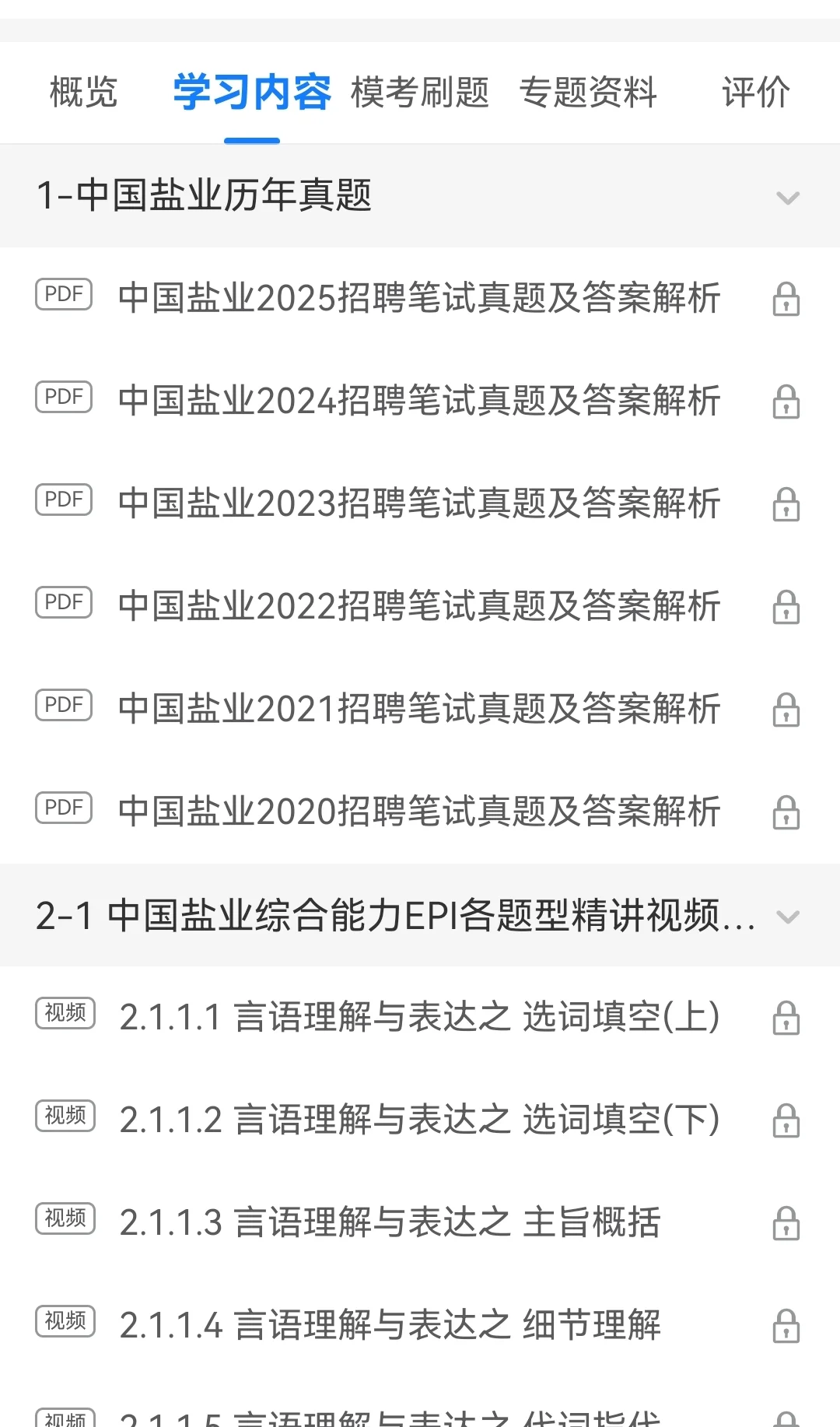
Task: Collapse the 1-中国盐业历年真题 section
Action: [x=787, y=198]
